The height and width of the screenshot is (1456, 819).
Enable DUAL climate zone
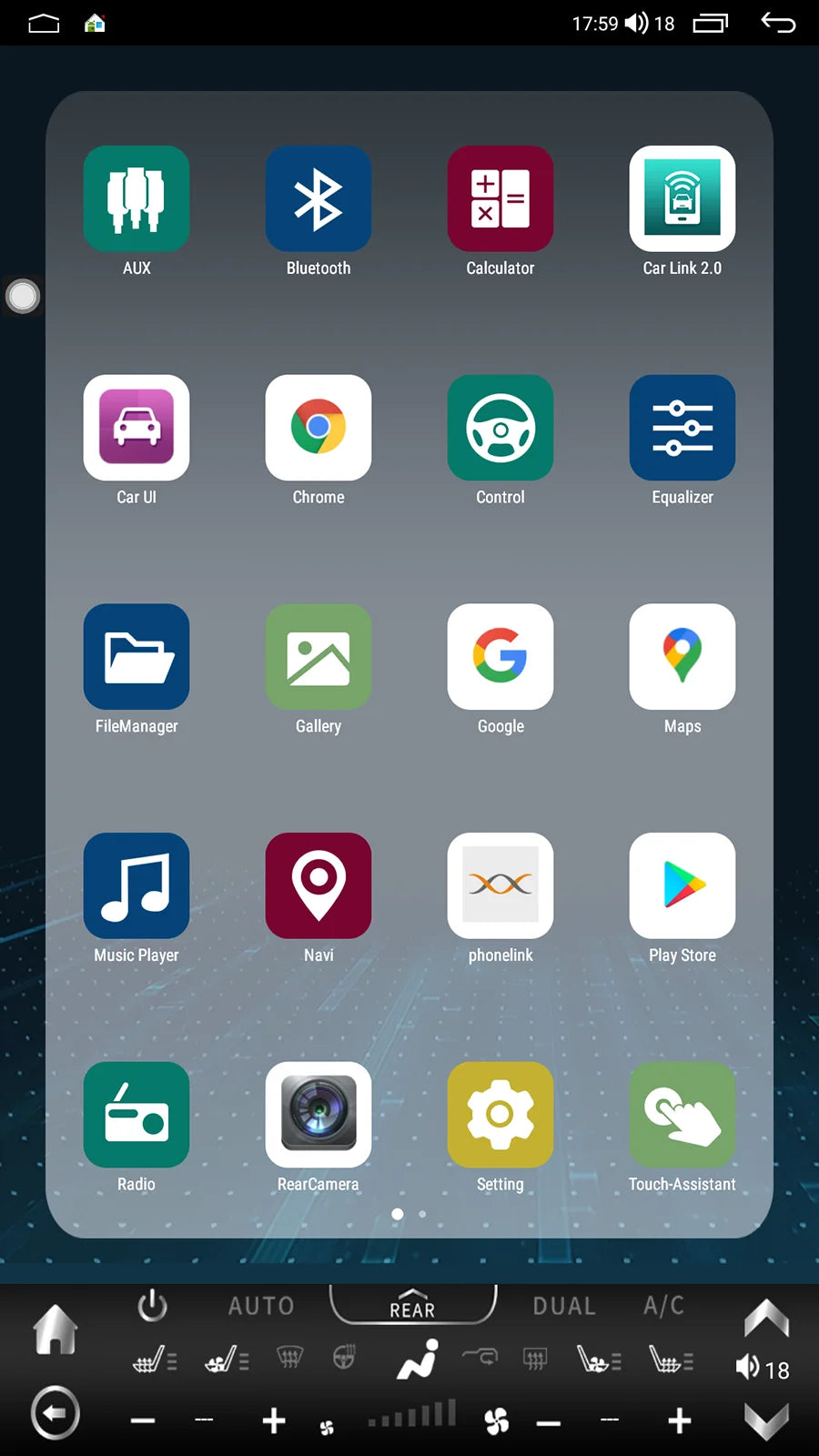[x=563, y=1307]
